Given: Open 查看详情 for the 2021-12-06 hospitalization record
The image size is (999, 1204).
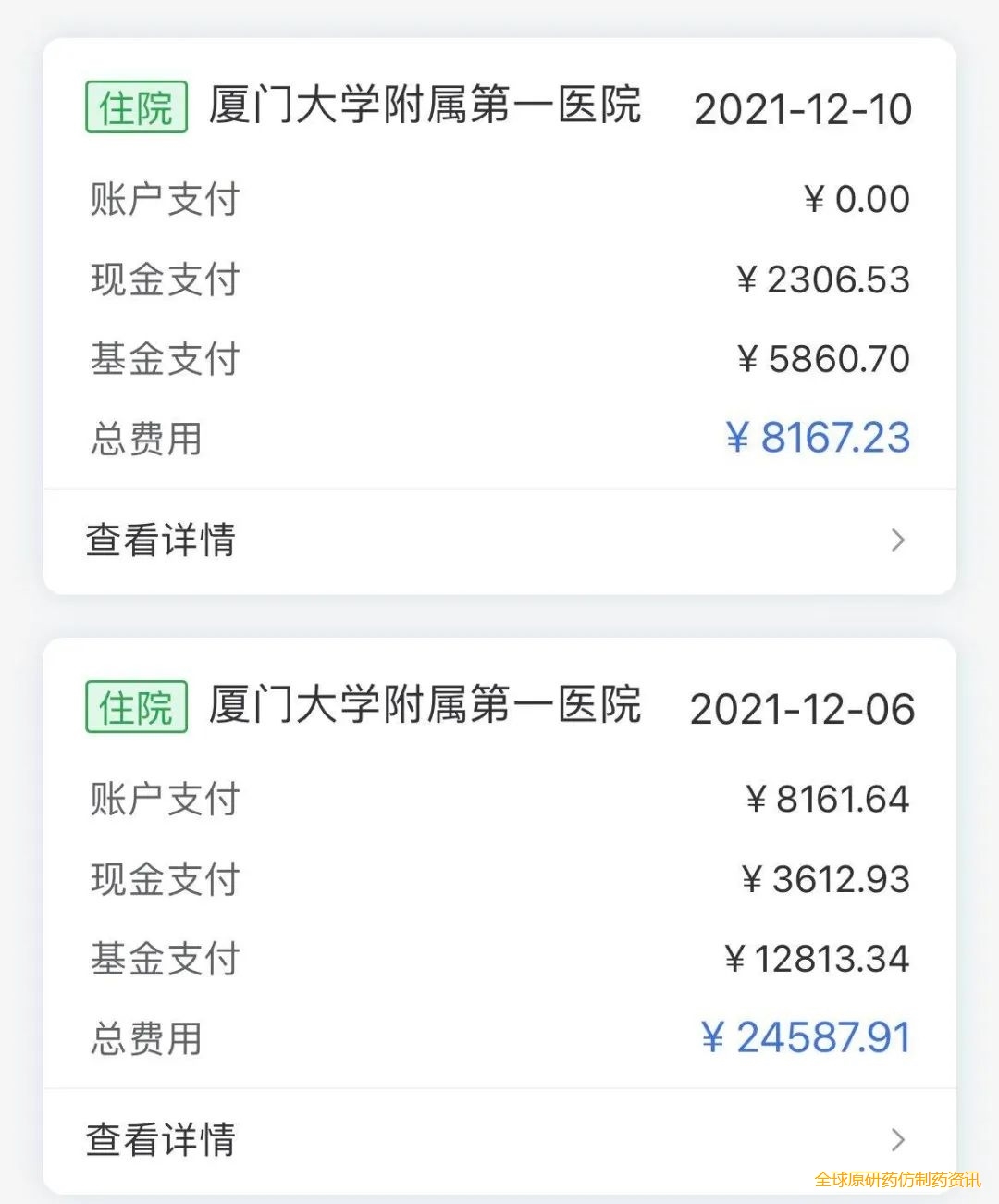Looking at the screenshot, I should 498,1139.
